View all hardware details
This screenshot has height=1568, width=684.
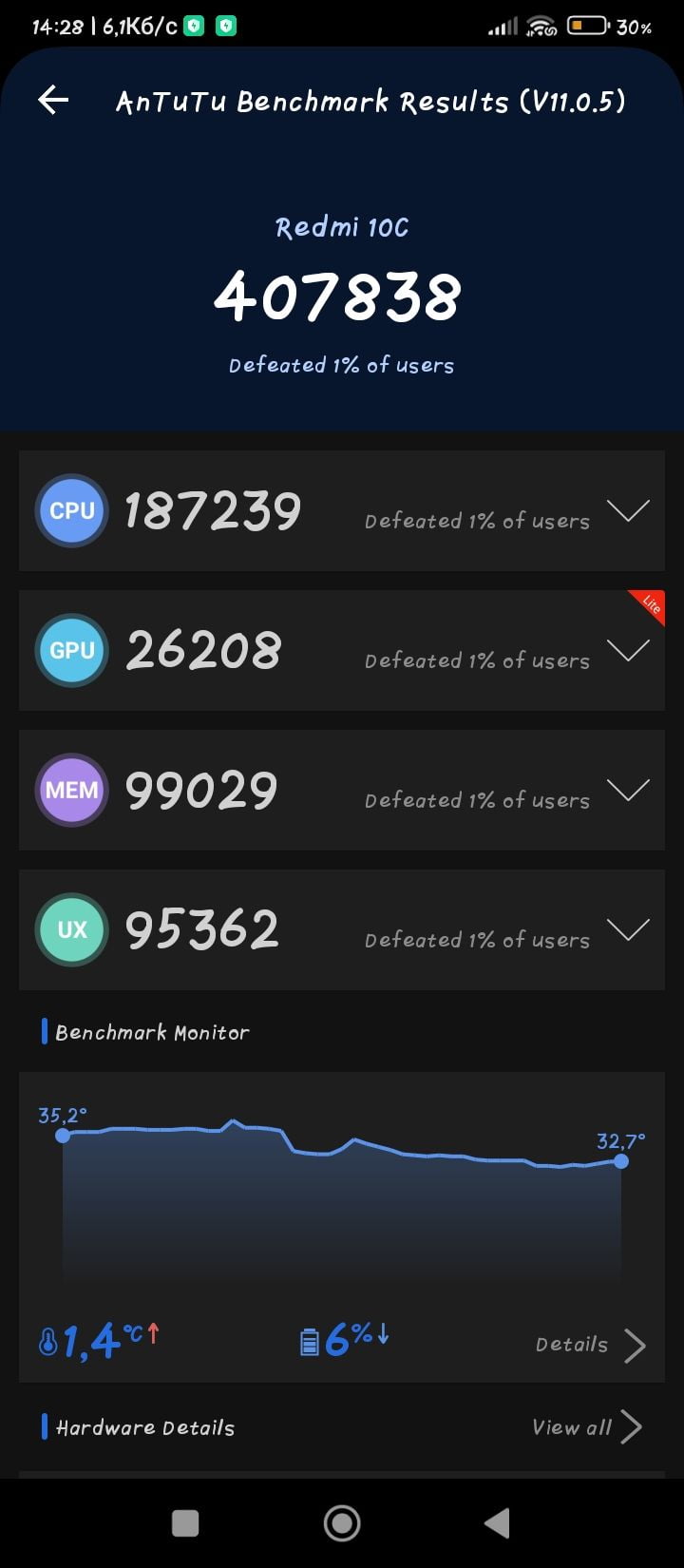coord(587,1426)
